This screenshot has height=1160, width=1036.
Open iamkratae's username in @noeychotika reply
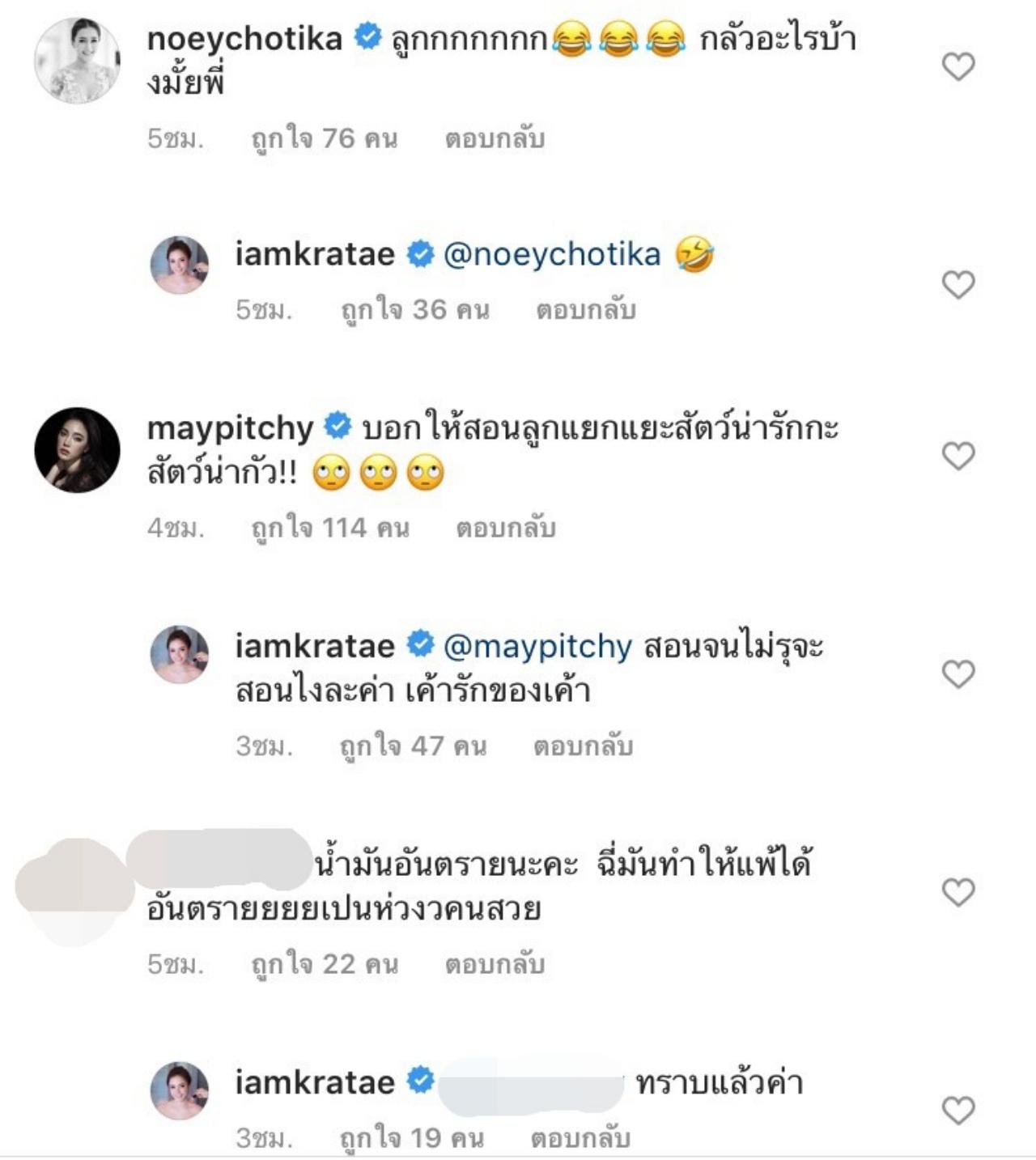coord(315,255)
